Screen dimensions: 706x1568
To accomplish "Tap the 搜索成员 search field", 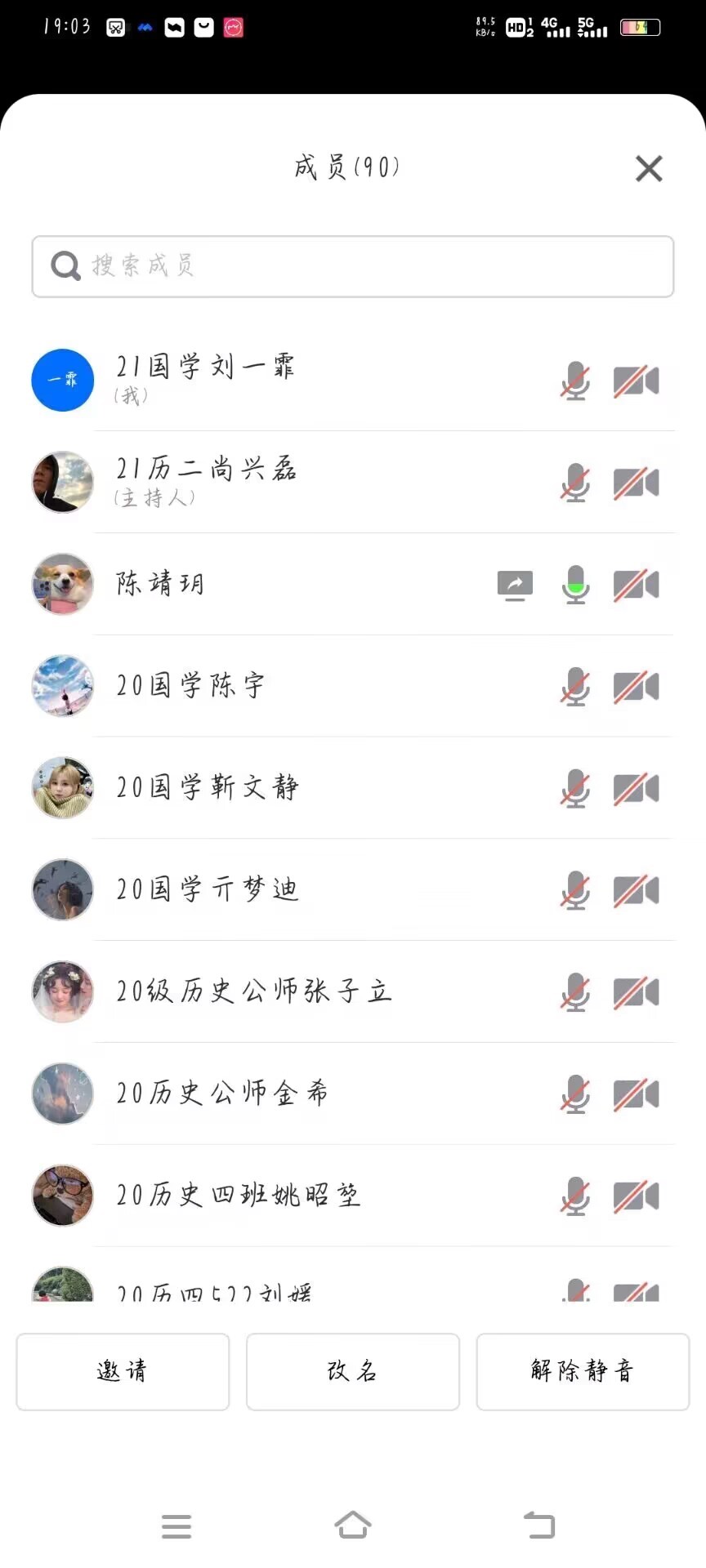I will (x=353, y=266).
